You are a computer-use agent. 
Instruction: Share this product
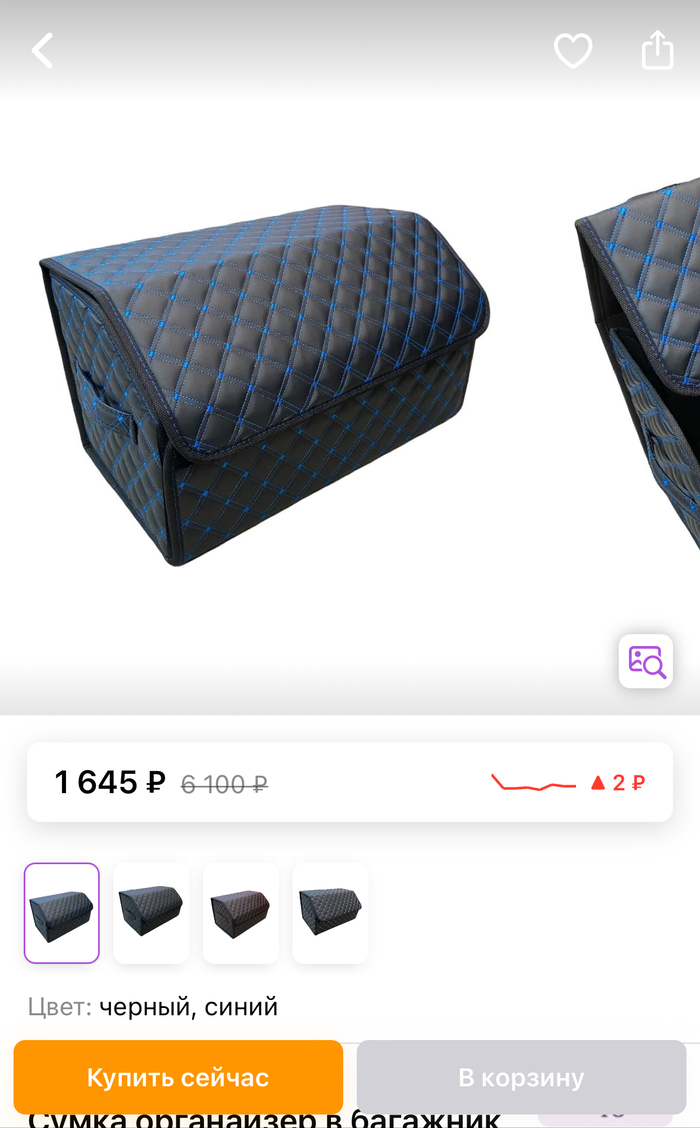click(x=657, y=49)
